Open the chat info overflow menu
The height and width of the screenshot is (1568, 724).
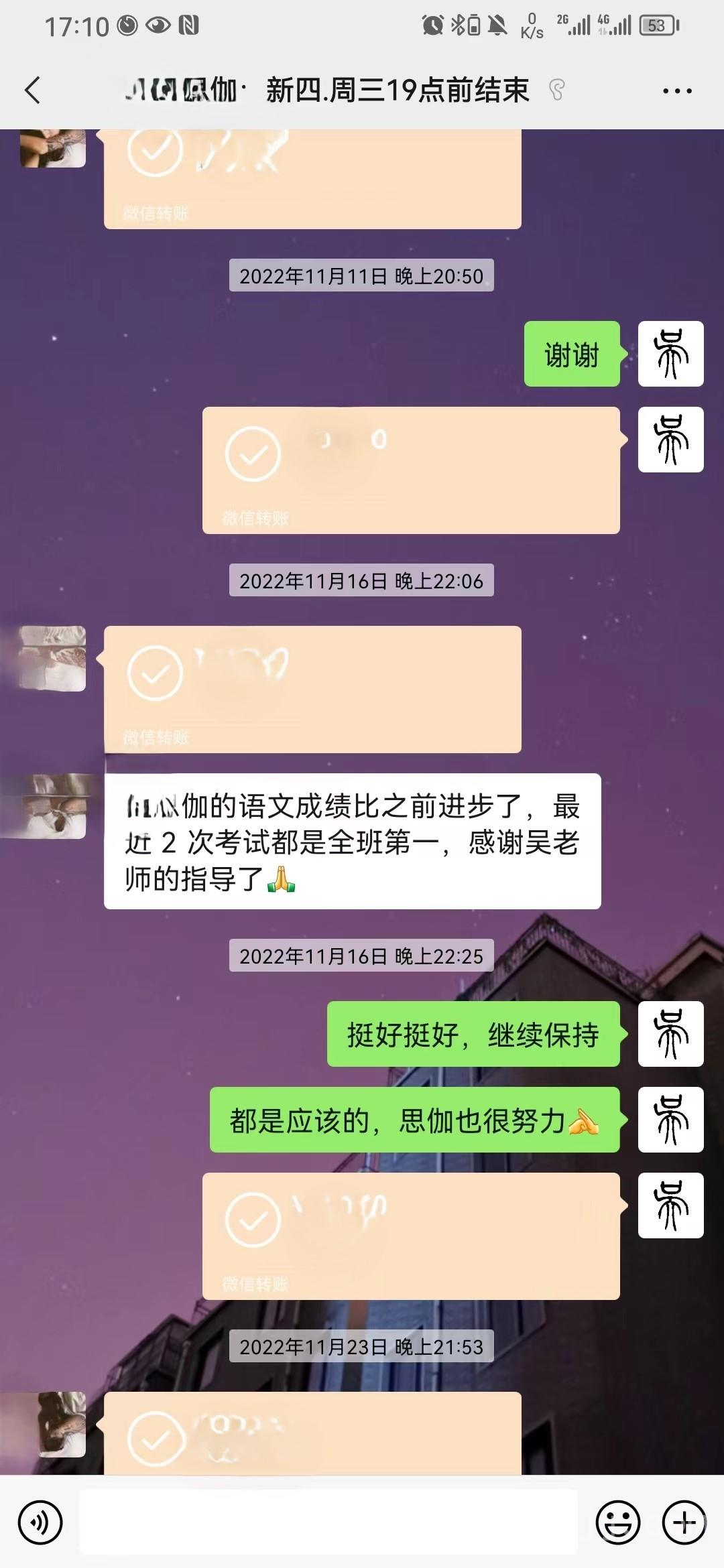click(x=677, y=90)
